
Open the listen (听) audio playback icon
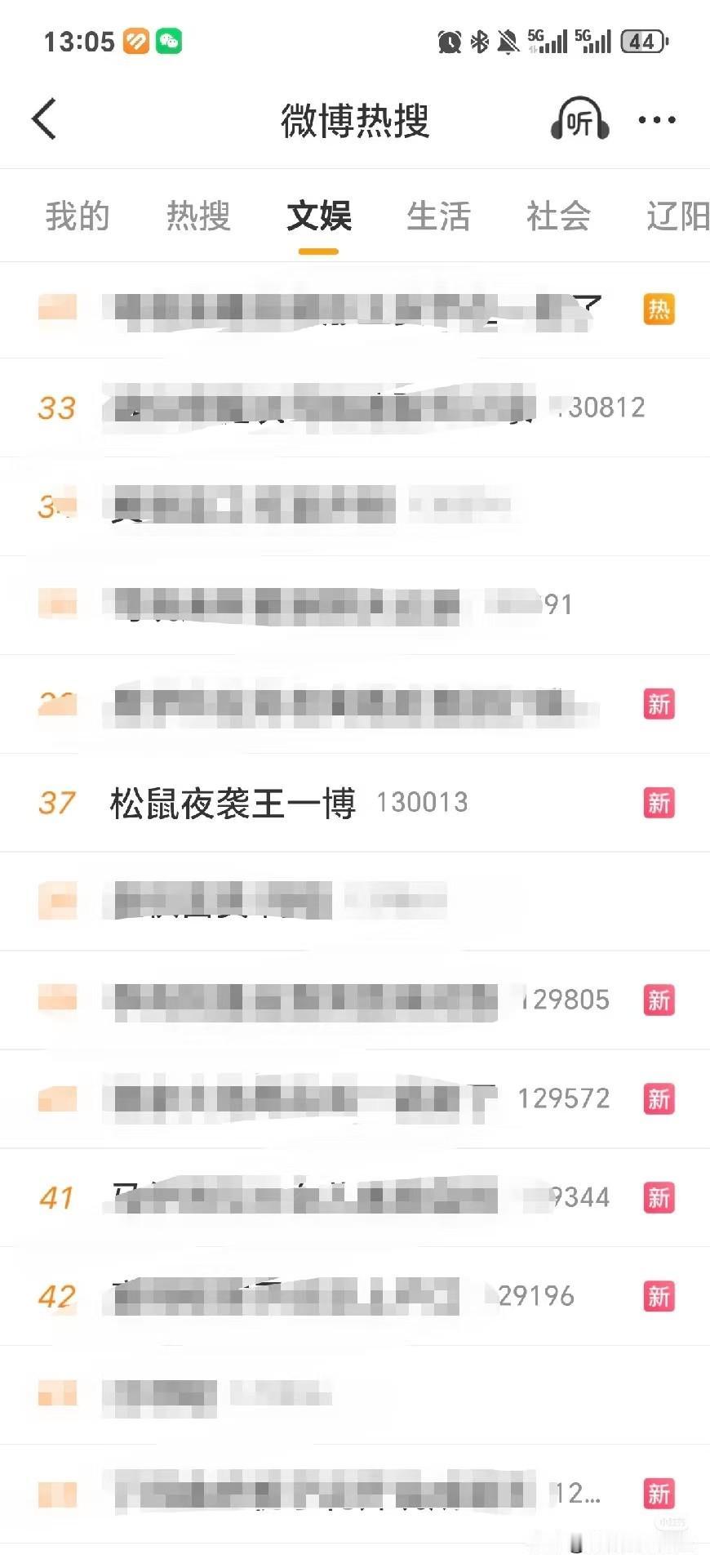[x=578, y=118]
